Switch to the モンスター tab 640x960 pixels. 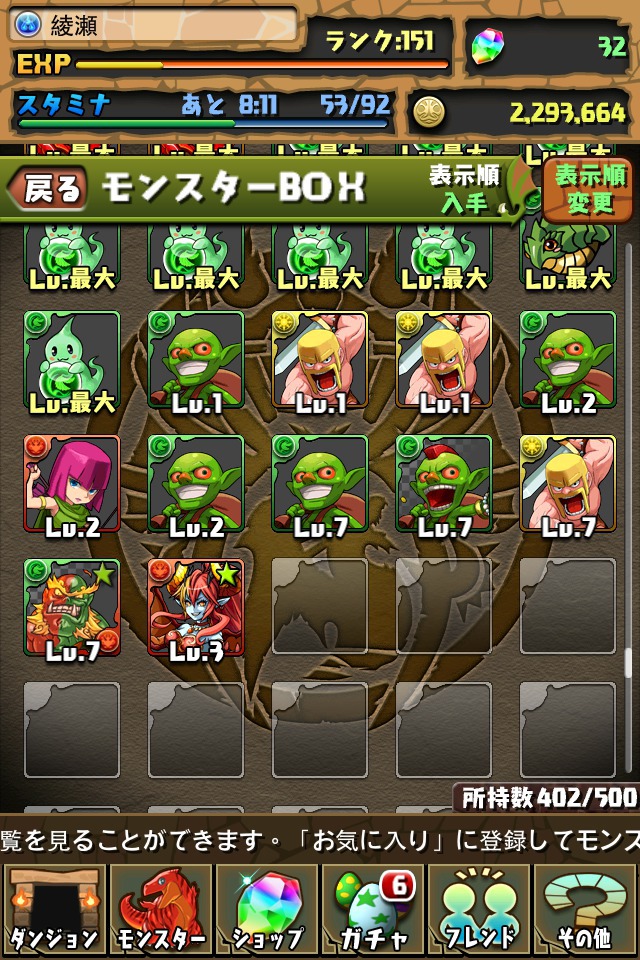[160, 908]
